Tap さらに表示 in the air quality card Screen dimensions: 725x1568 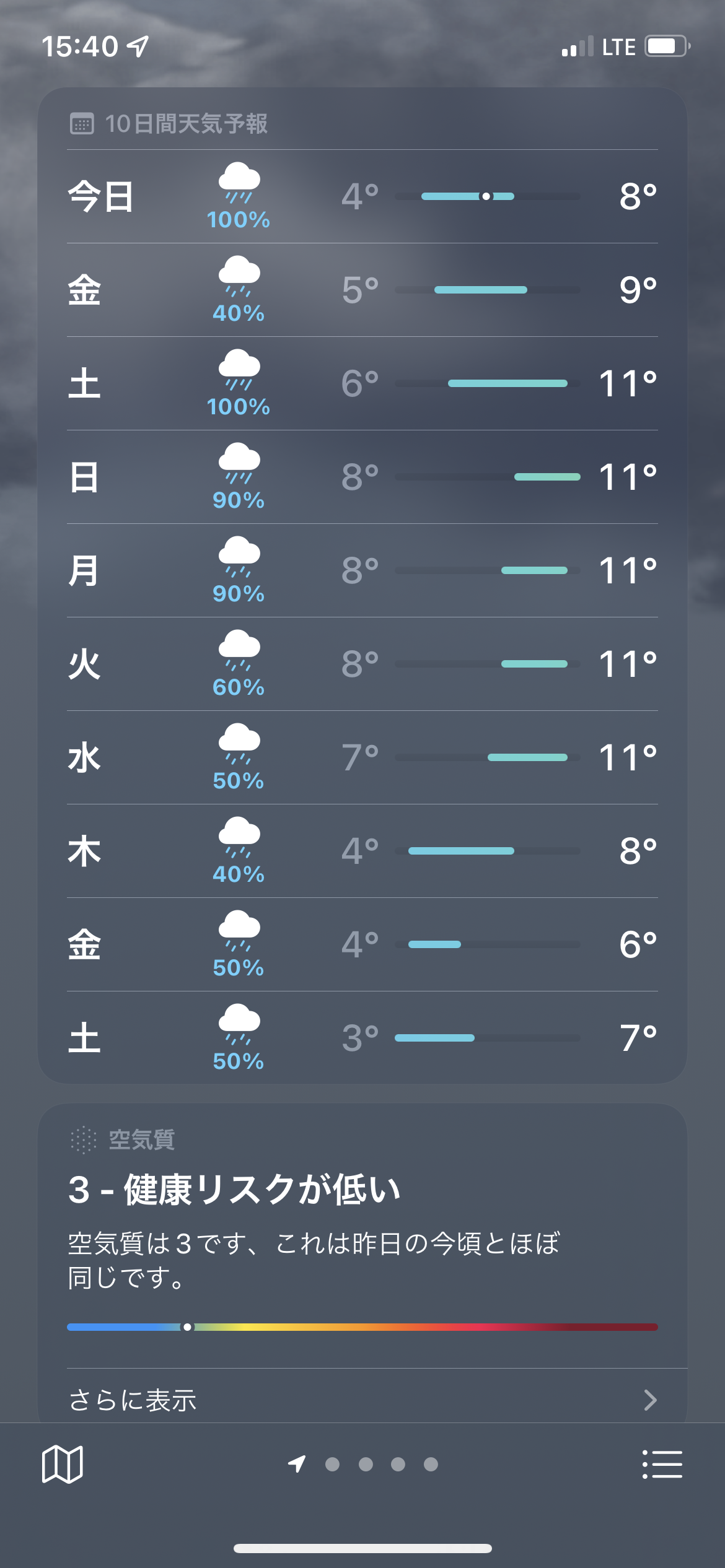pyautogui.click(x=362, y=1400)
